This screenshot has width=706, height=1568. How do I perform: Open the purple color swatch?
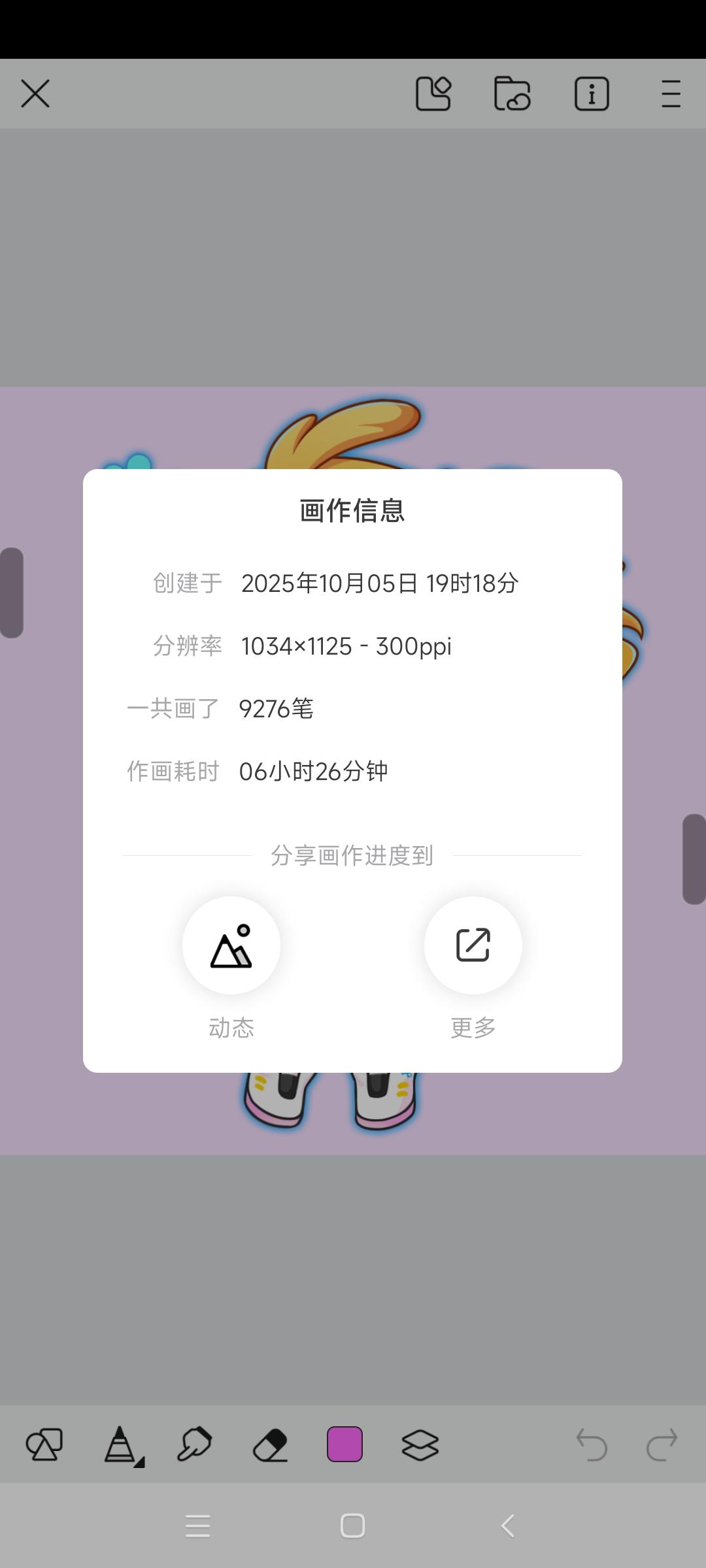(x=346, y=1444)
